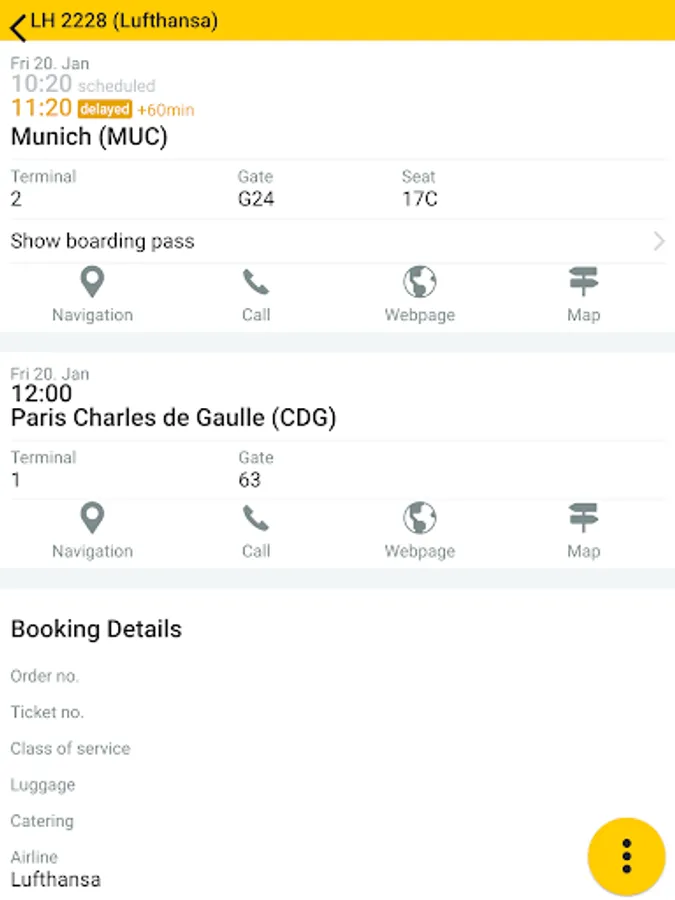The width and height of the screenshot is (675, 900).
Task: View the Paris Charles de Gaulle map
Action: click(x=583, y=532)
